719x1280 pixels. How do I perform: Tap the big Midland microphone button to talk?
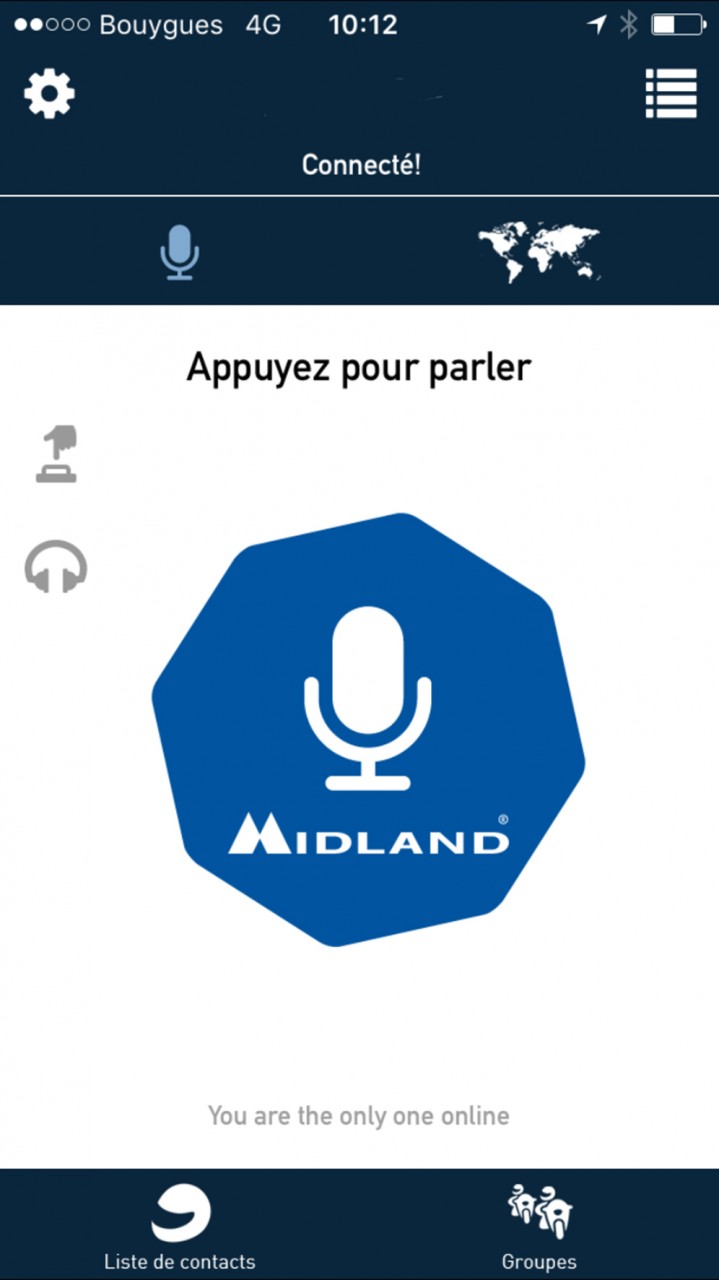tap(368, 730)
